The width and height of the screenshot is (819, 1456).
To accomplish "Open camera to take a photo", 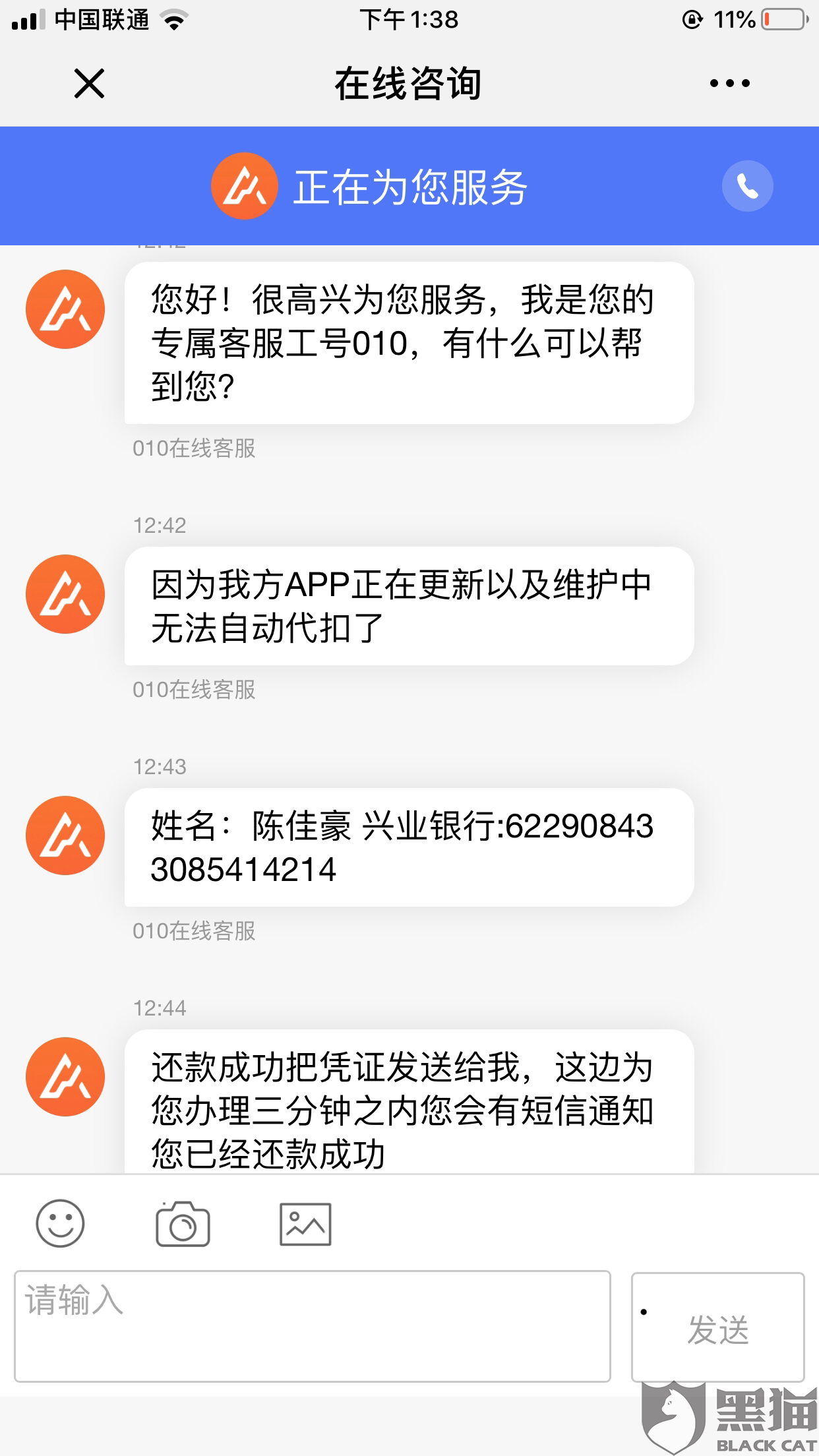I will (183, 1224).
